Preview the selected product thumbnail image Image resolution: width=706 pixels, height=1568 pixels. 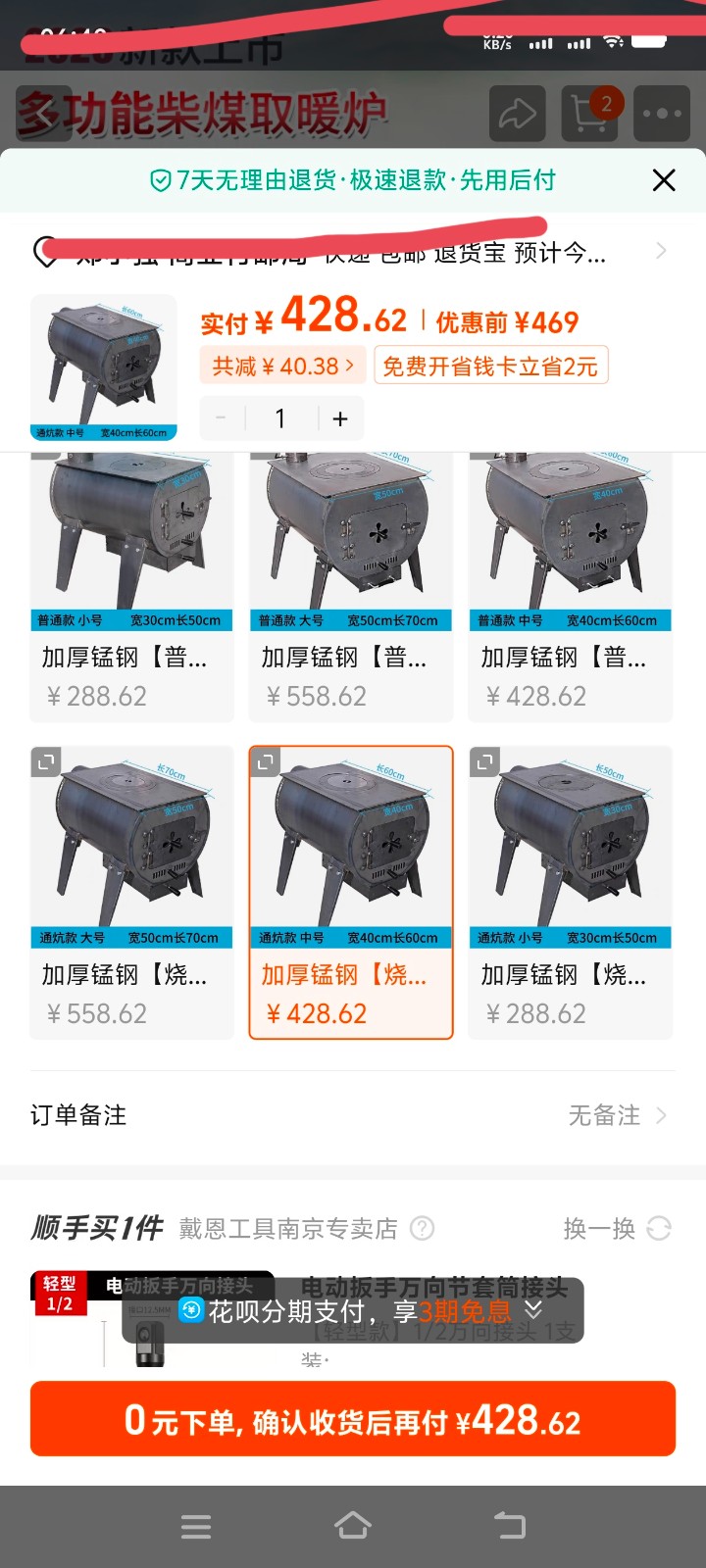[104, 367]
